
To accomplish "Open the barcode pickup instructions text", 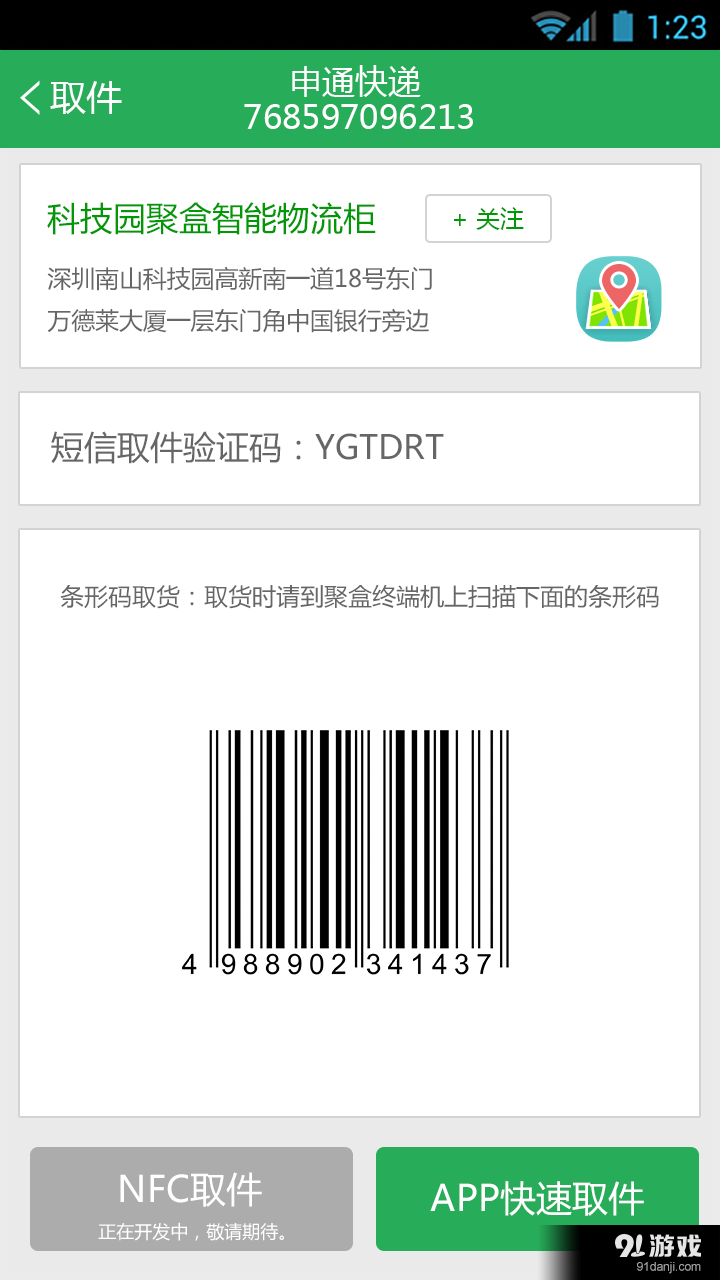I will tap(360, 598).
